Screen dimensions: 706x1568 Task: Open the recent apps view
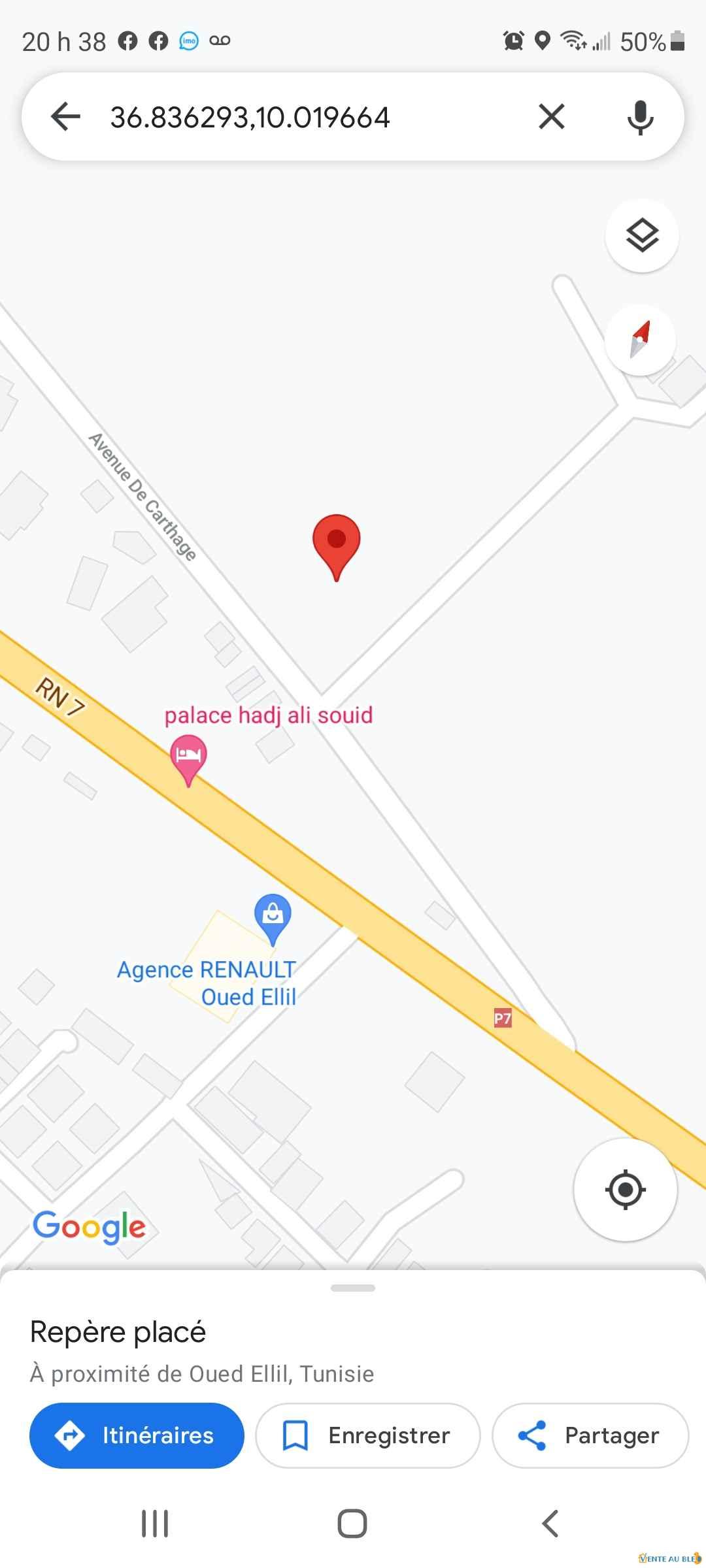click(155, 1524)
